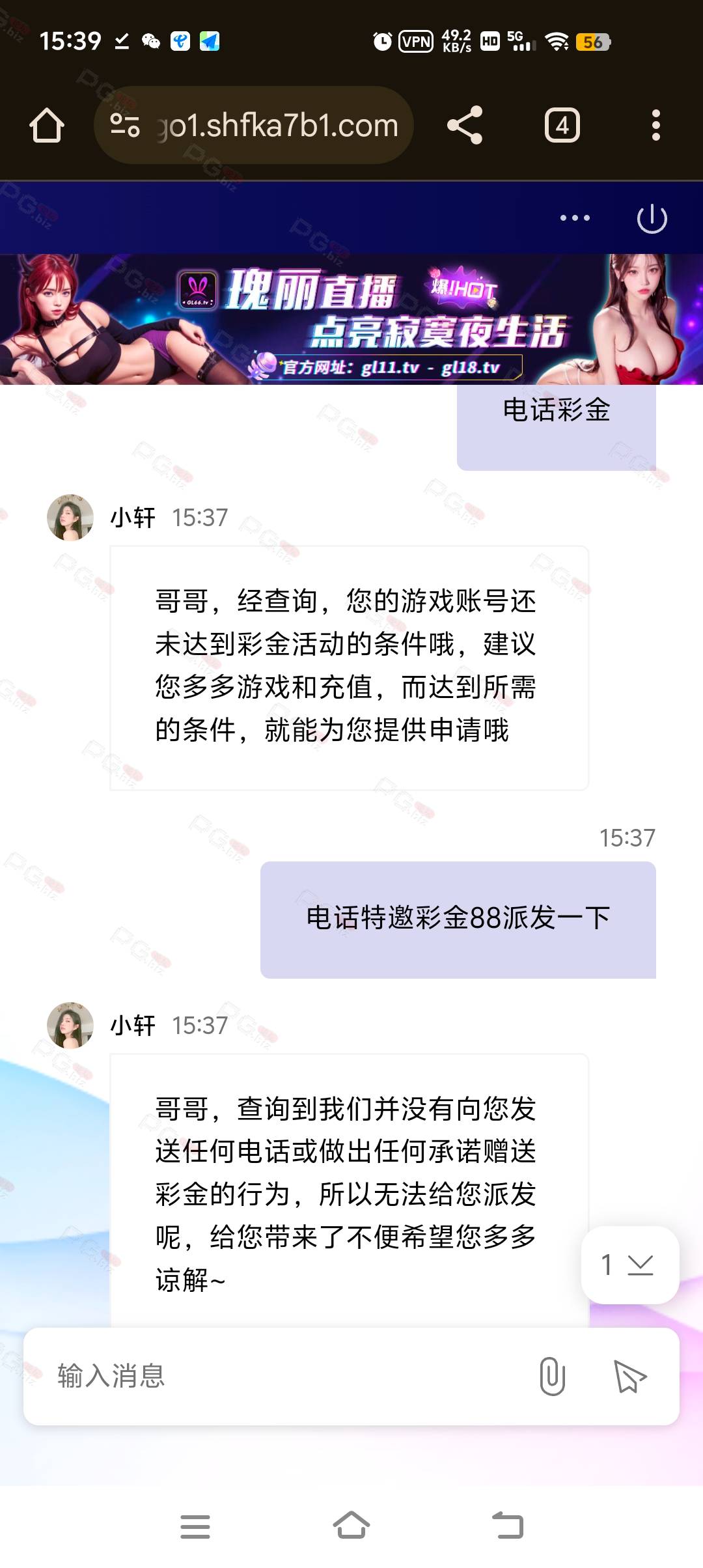Attach a file with the paperclip
Viewport: 703px width, 1568px height.
point(552,1375)
